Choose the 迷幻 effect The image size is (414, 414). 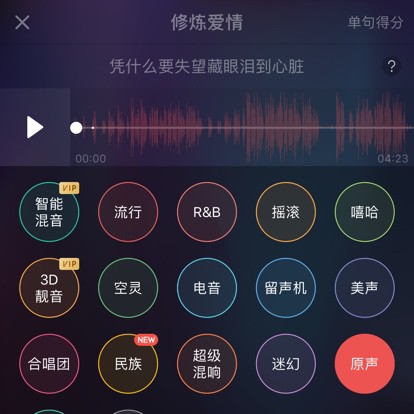coord(286,364)
